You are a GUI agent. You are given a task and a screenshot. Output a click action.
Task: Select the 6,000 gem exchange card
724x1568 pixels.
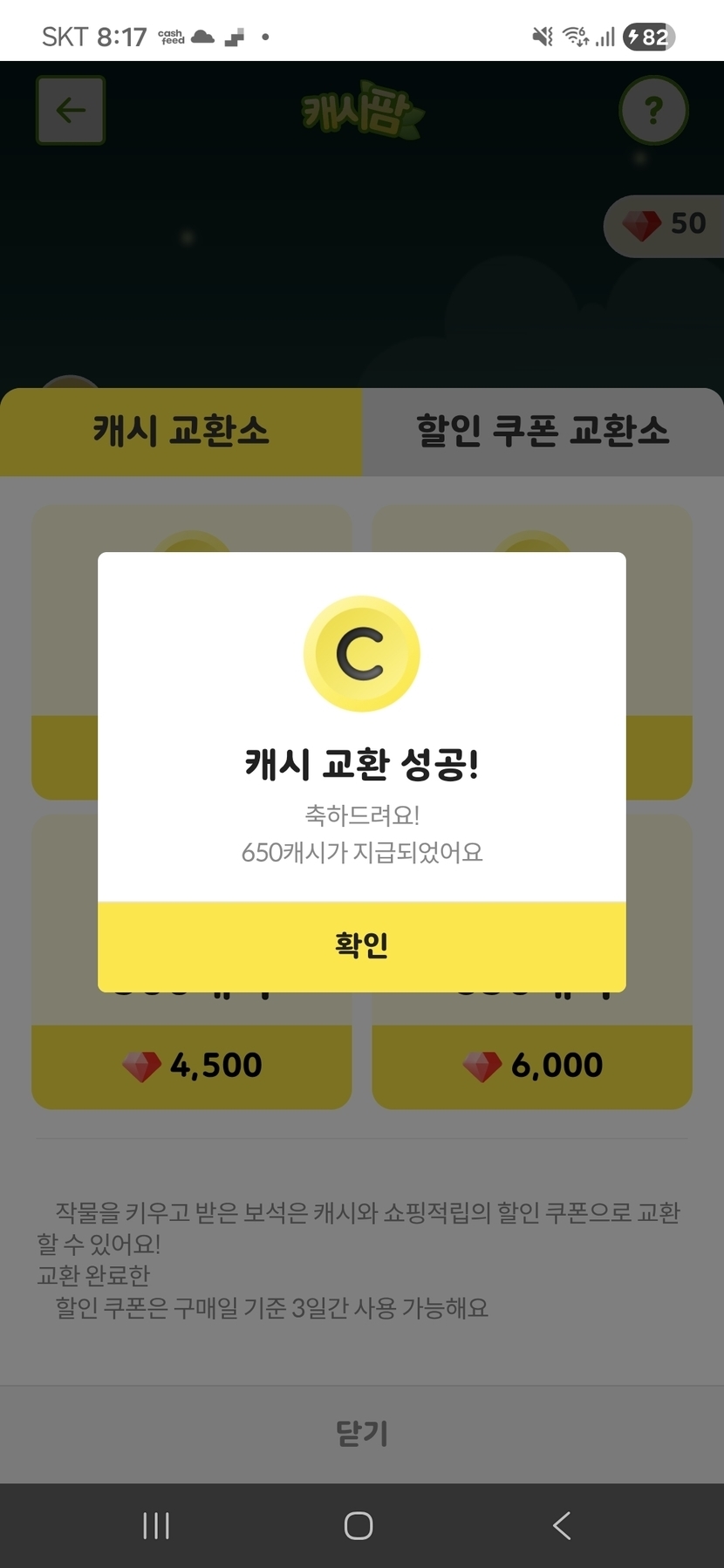point(532,962)
